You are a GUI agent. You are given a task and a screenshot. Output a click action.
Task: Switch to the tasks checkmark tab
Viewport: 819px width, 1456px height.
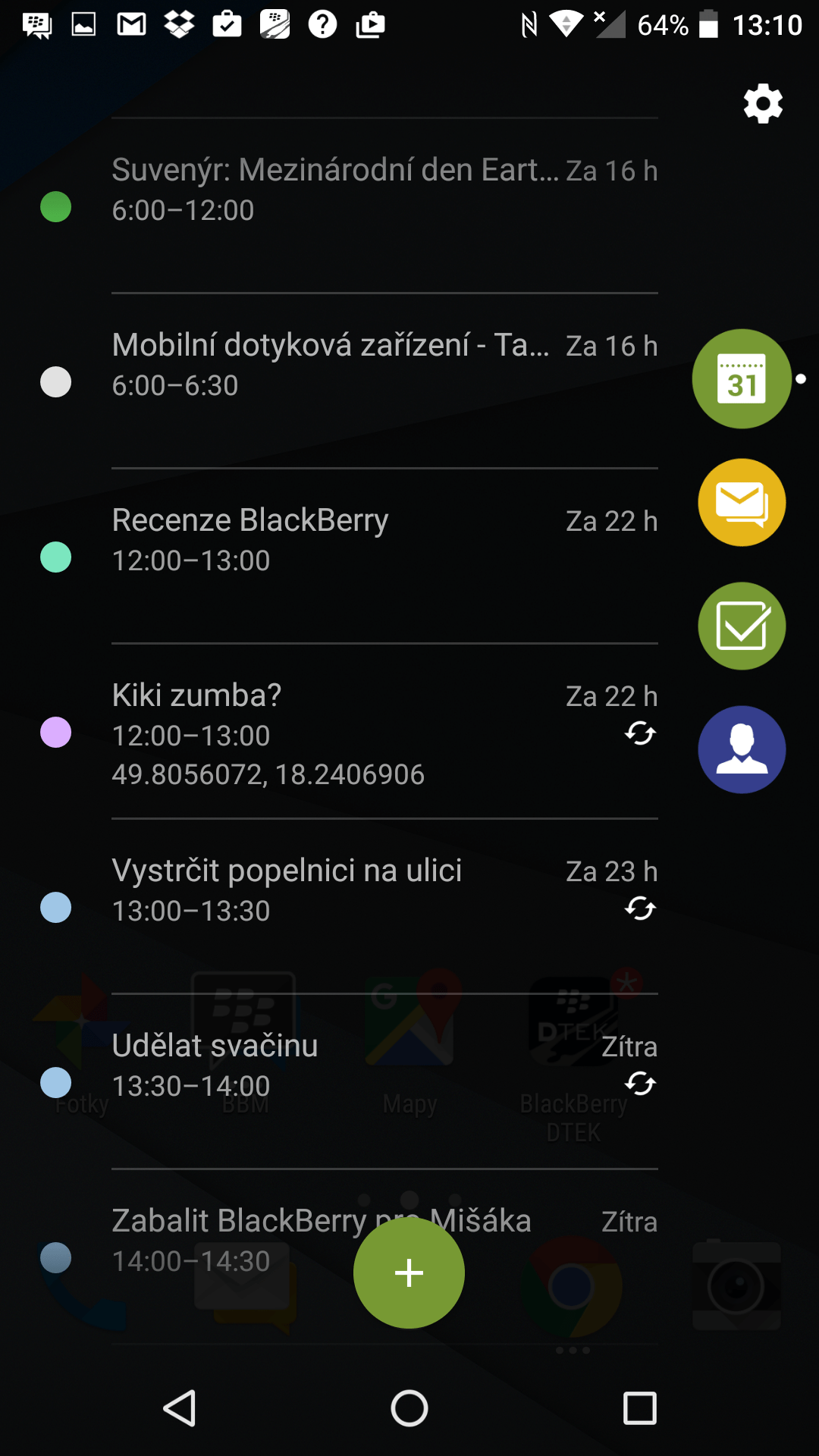tap(742, 626)
